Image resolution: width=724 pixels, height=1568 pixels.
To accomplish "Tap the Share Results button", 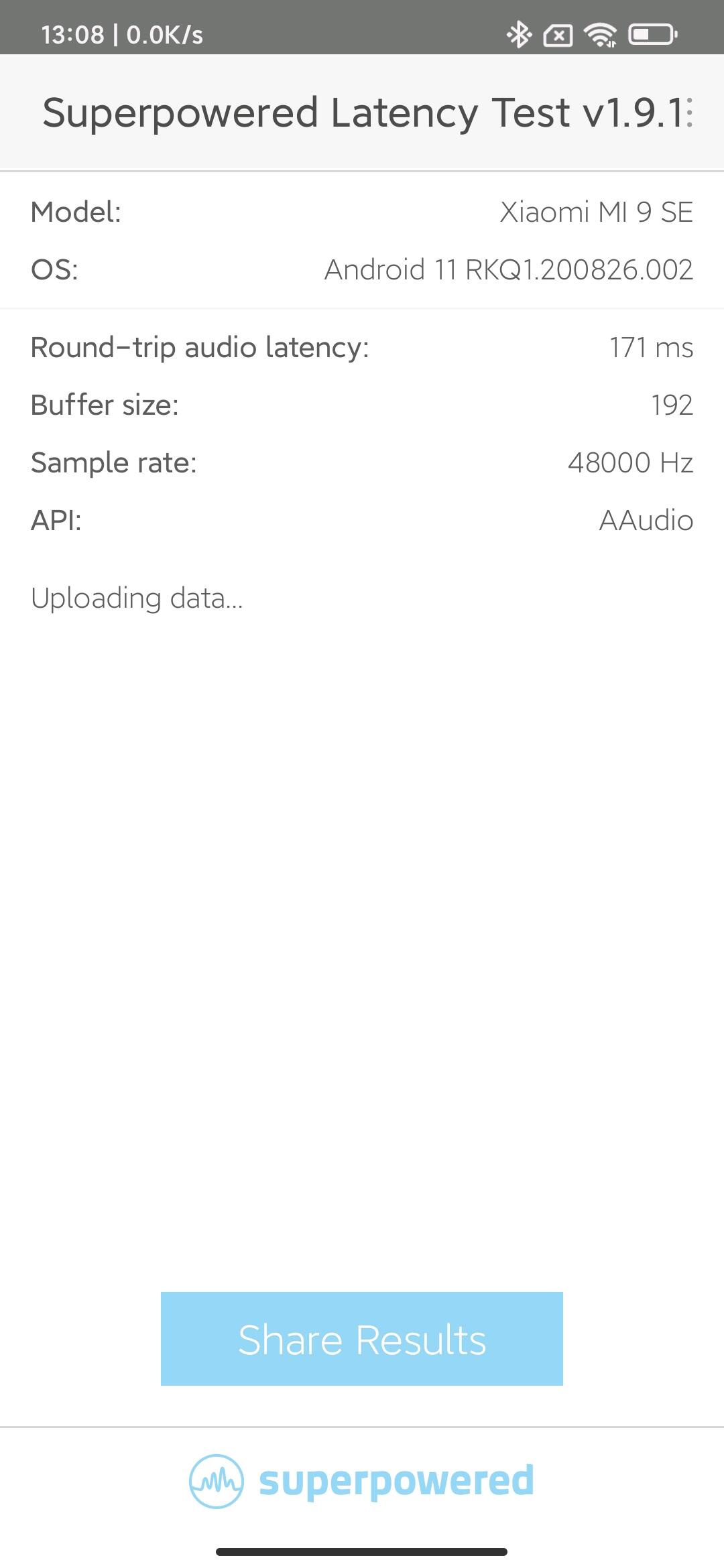I will tap(361, 1340).
